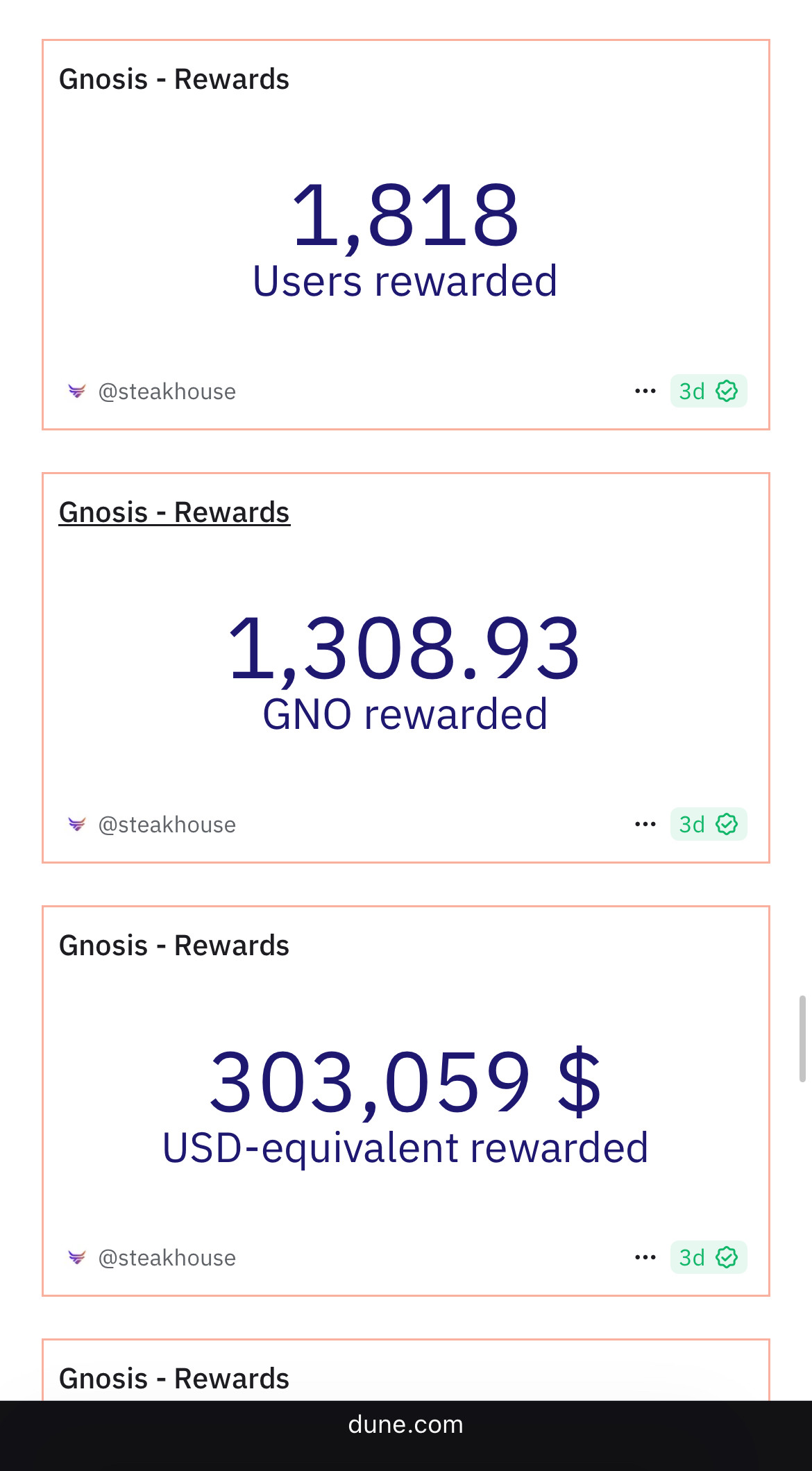Open @steakhouse profile on Users rewarded card
Screen dimensions: 812x1471
[x=167, y=392]
